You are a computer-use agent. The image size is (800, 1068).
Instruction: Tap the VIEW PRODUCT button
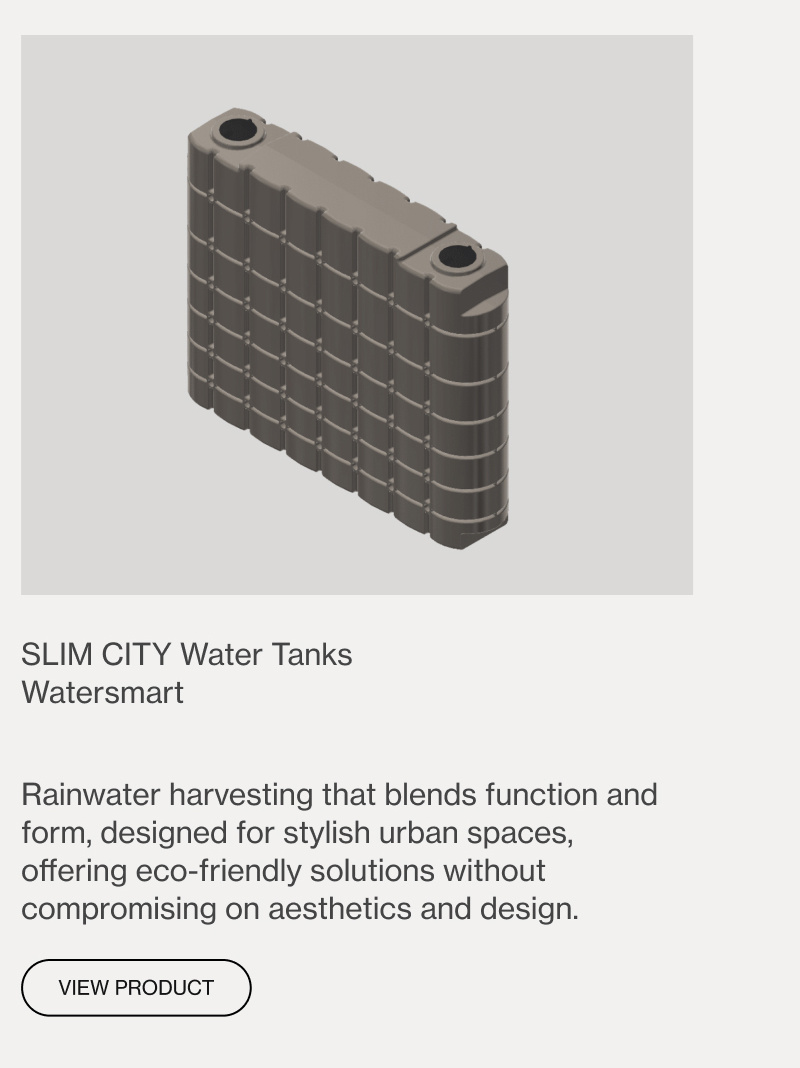click(136, 988)
